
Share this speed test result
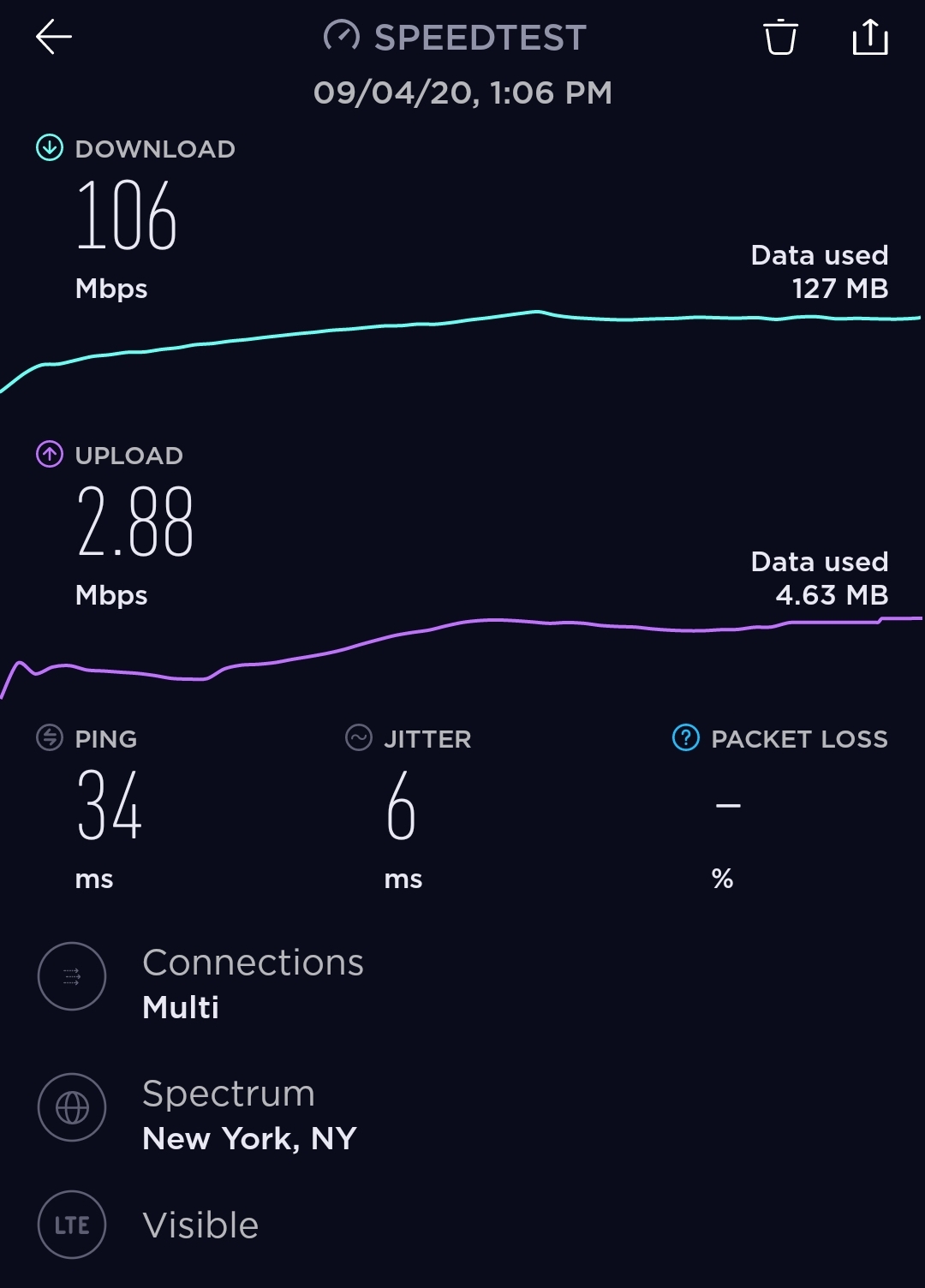pyautogui.click(x=869, y=38)
